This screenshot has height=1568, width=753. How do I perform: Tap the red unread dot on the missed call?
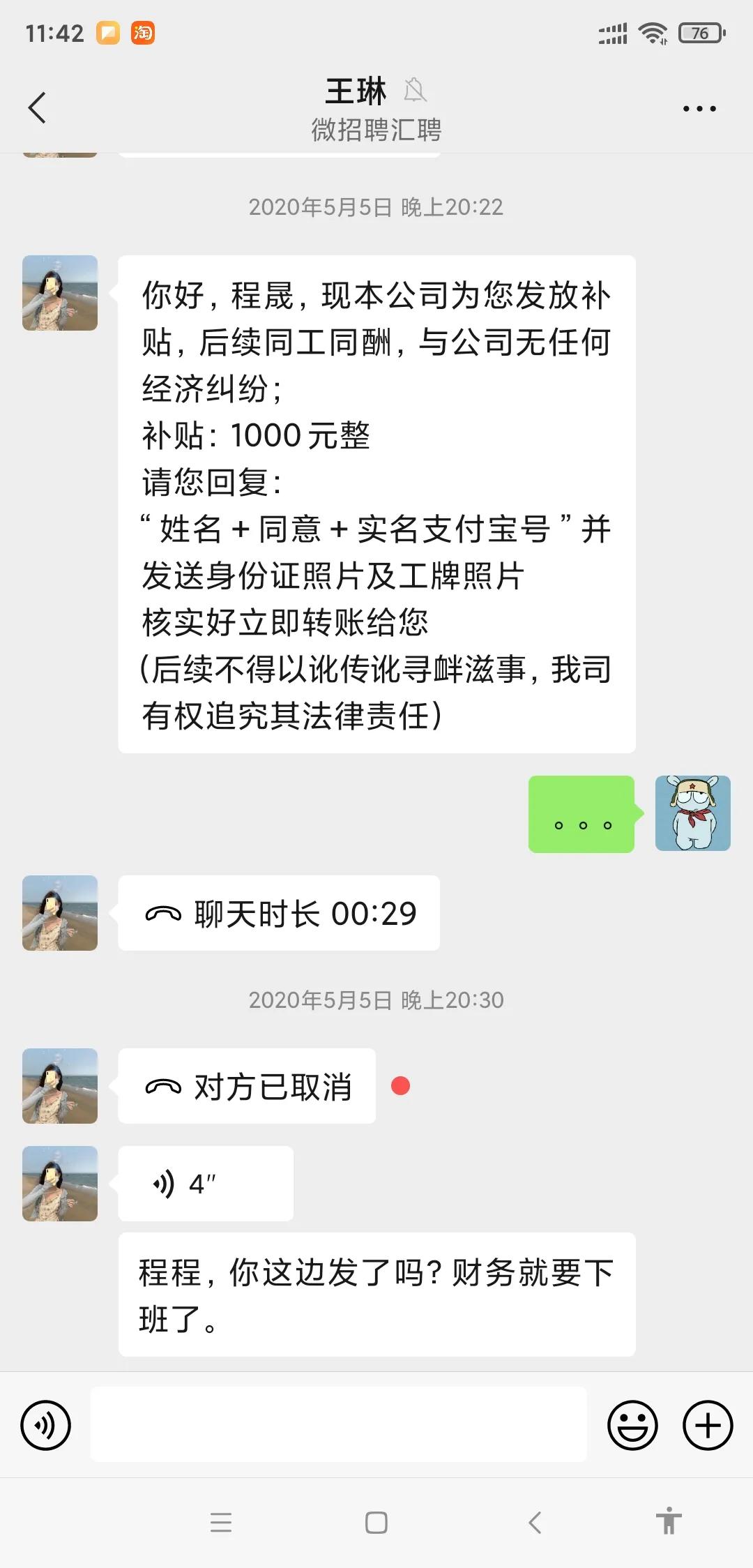point(400,1086)
